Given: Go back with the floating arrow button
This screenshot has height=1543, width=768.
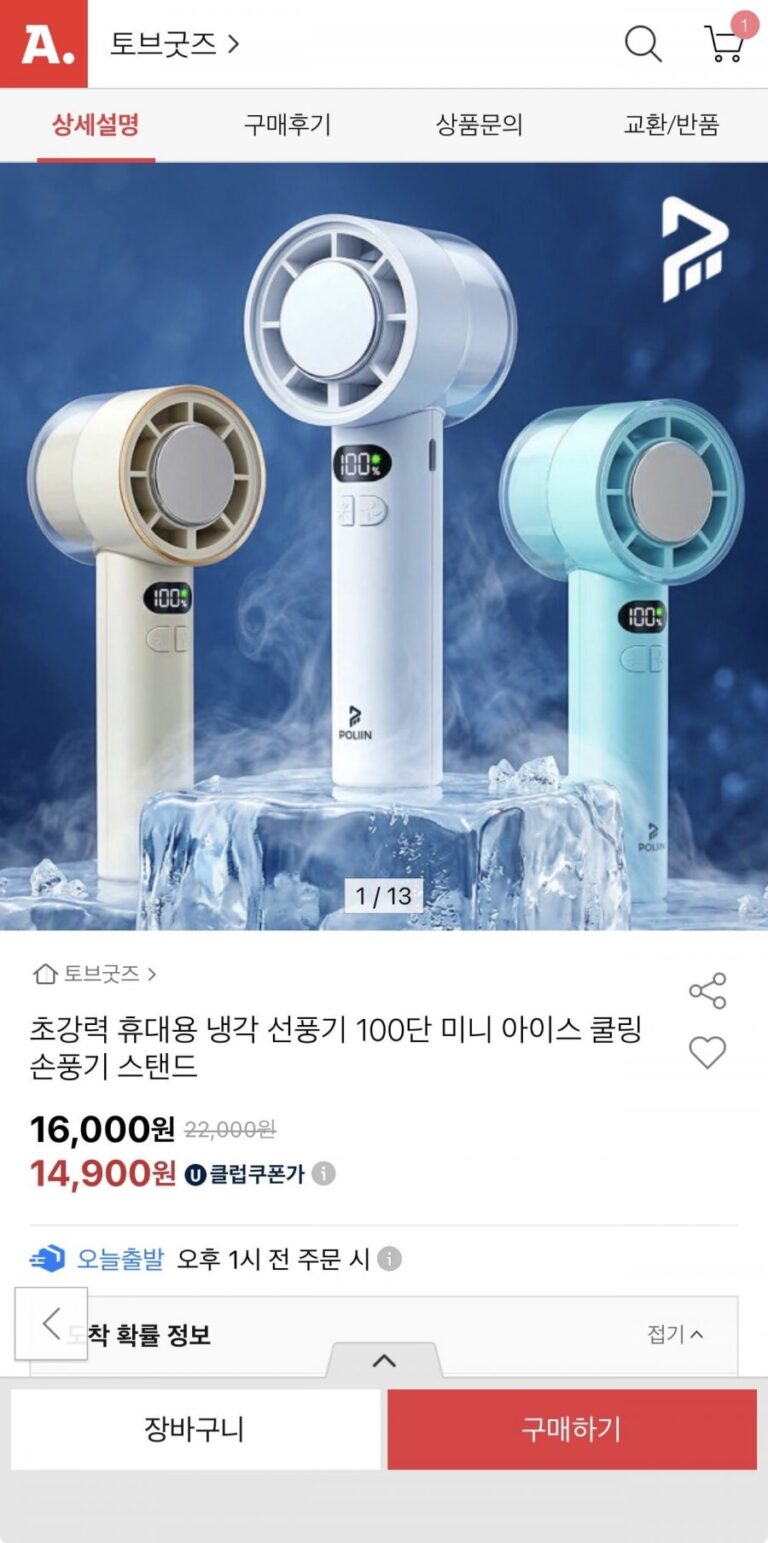Looking at the screenshot, I should coord(51,1323).
